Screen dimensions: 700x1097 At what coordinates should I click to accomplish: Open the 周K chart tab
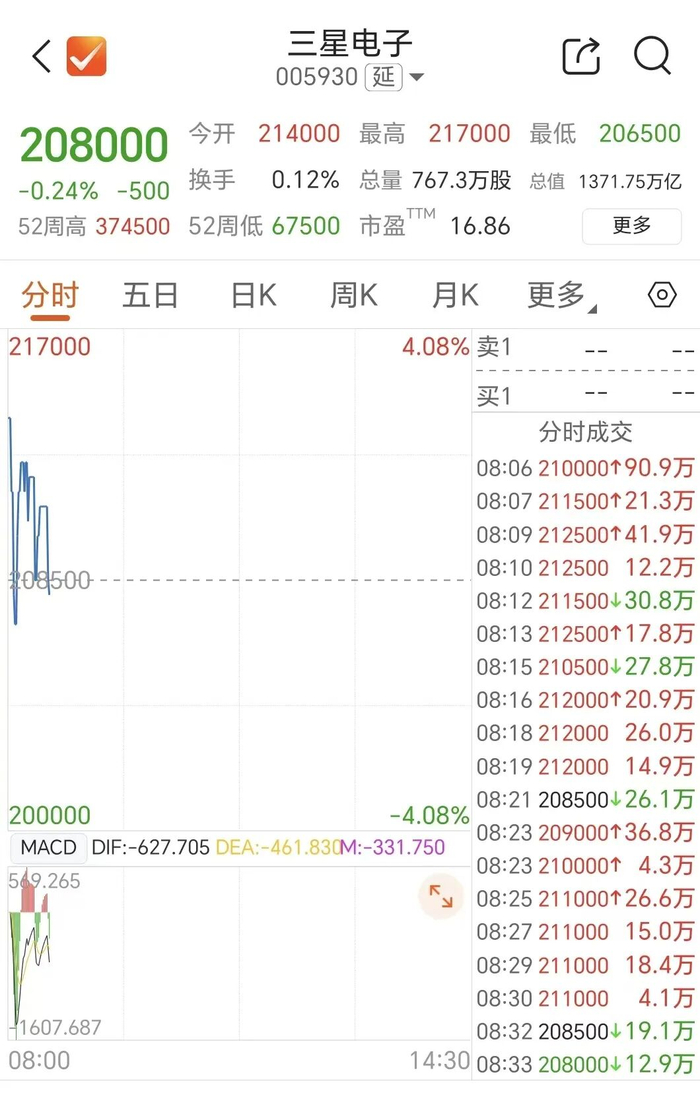point(354,295)
